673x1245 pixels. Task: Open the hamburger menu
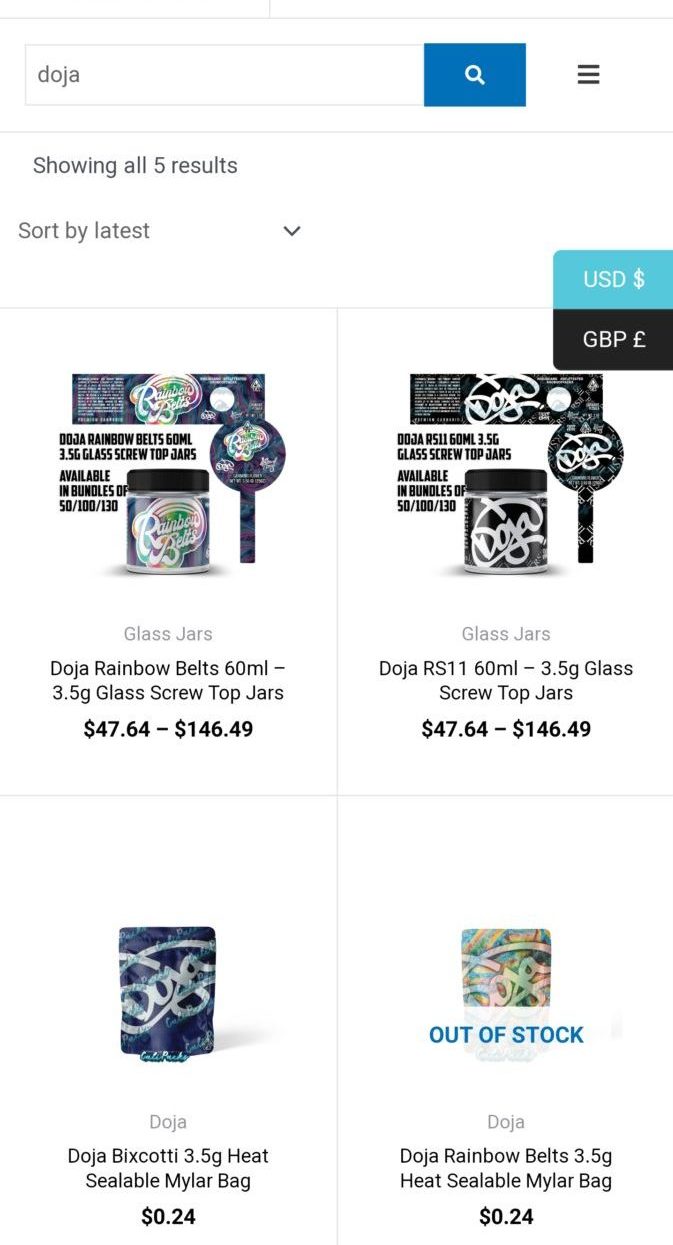588,75
